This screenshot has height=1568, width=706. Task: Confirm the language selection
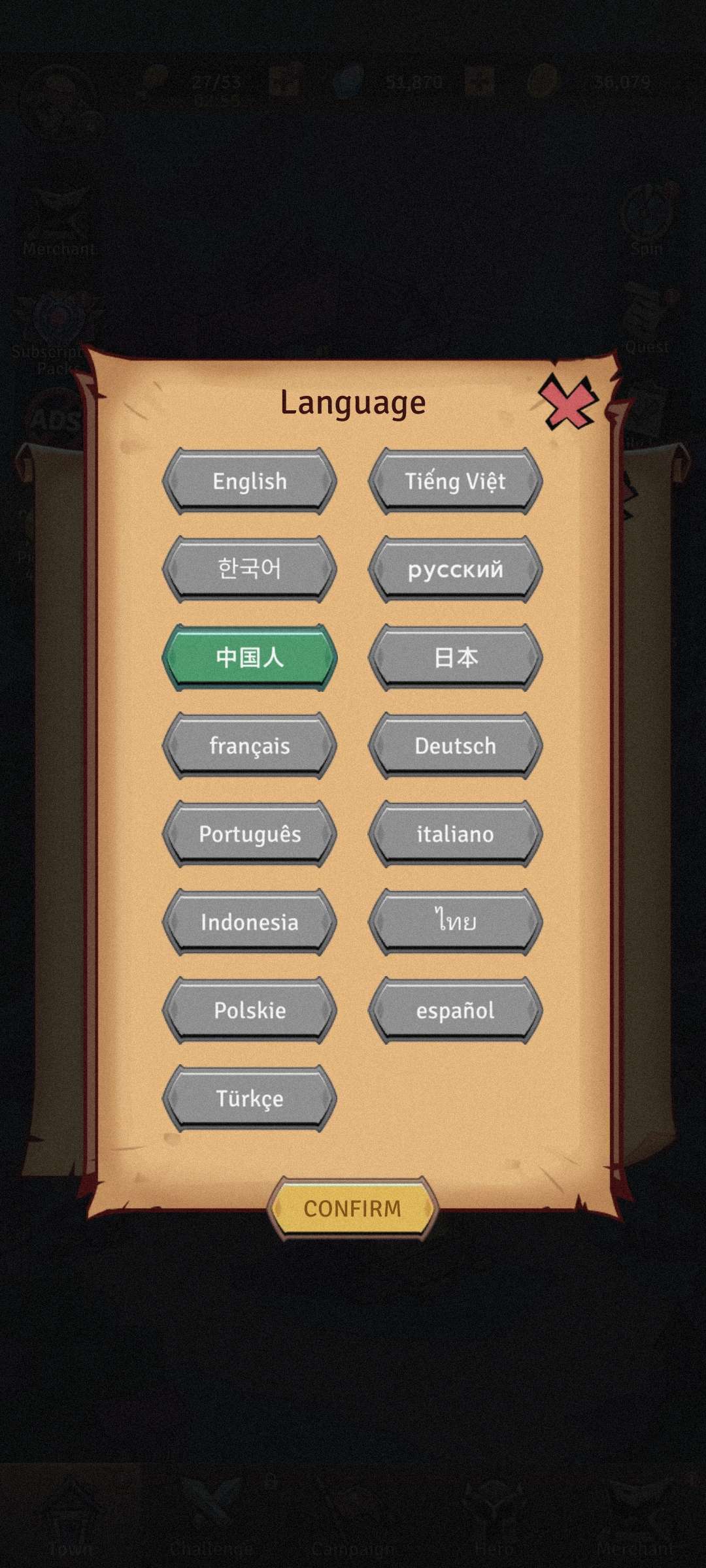pyautogui.click(x=352, y=1209)
